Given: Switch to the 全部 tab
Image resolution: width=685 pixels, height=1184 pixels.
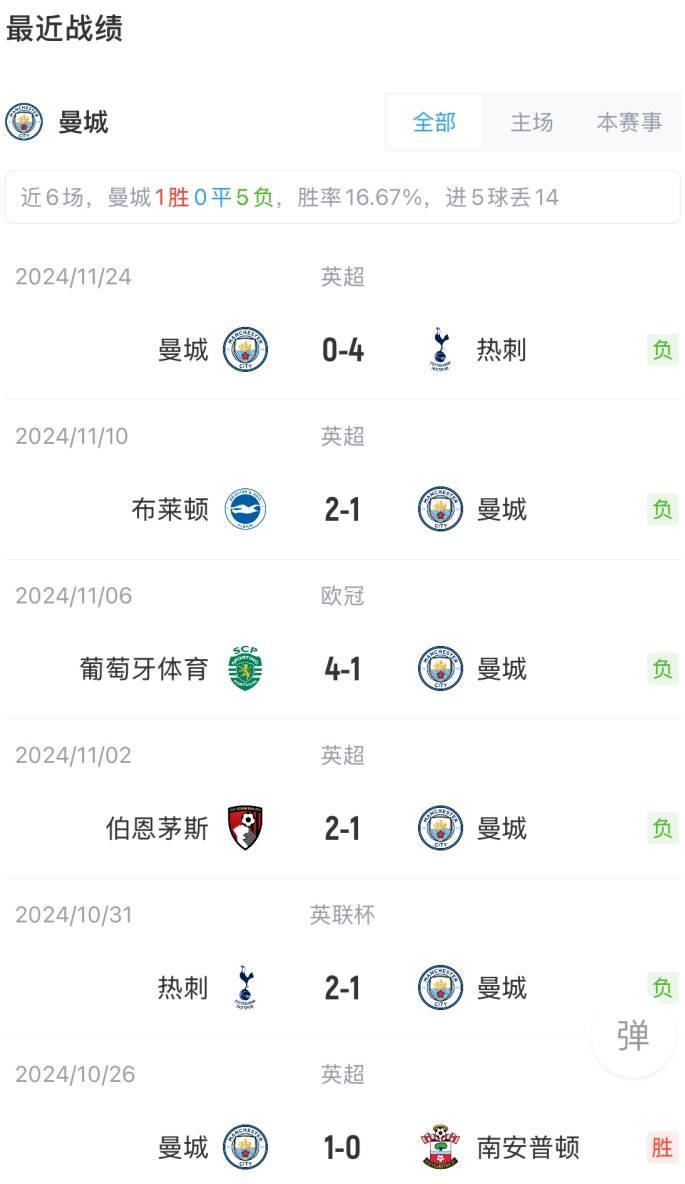Looking at the screenshot, I should [434, 122].
